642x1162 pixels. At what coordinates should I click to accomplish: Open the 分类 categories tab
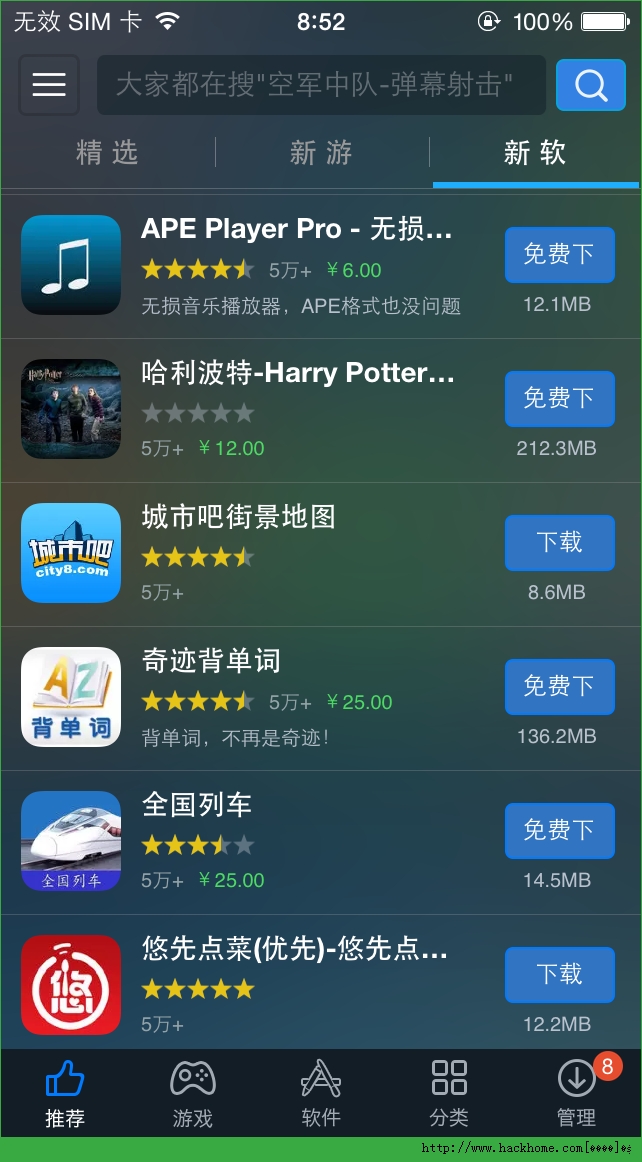pos(449,1093)
